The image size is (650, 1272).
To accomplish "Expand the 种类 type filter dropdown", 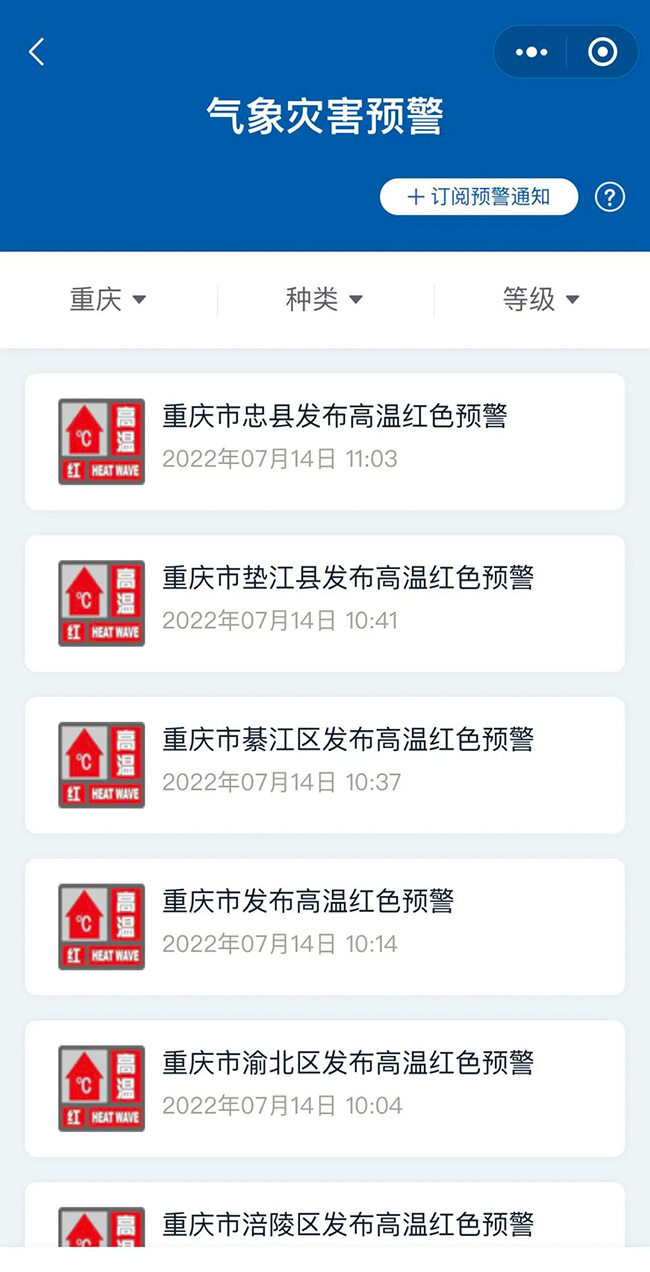I will (324, 299).
